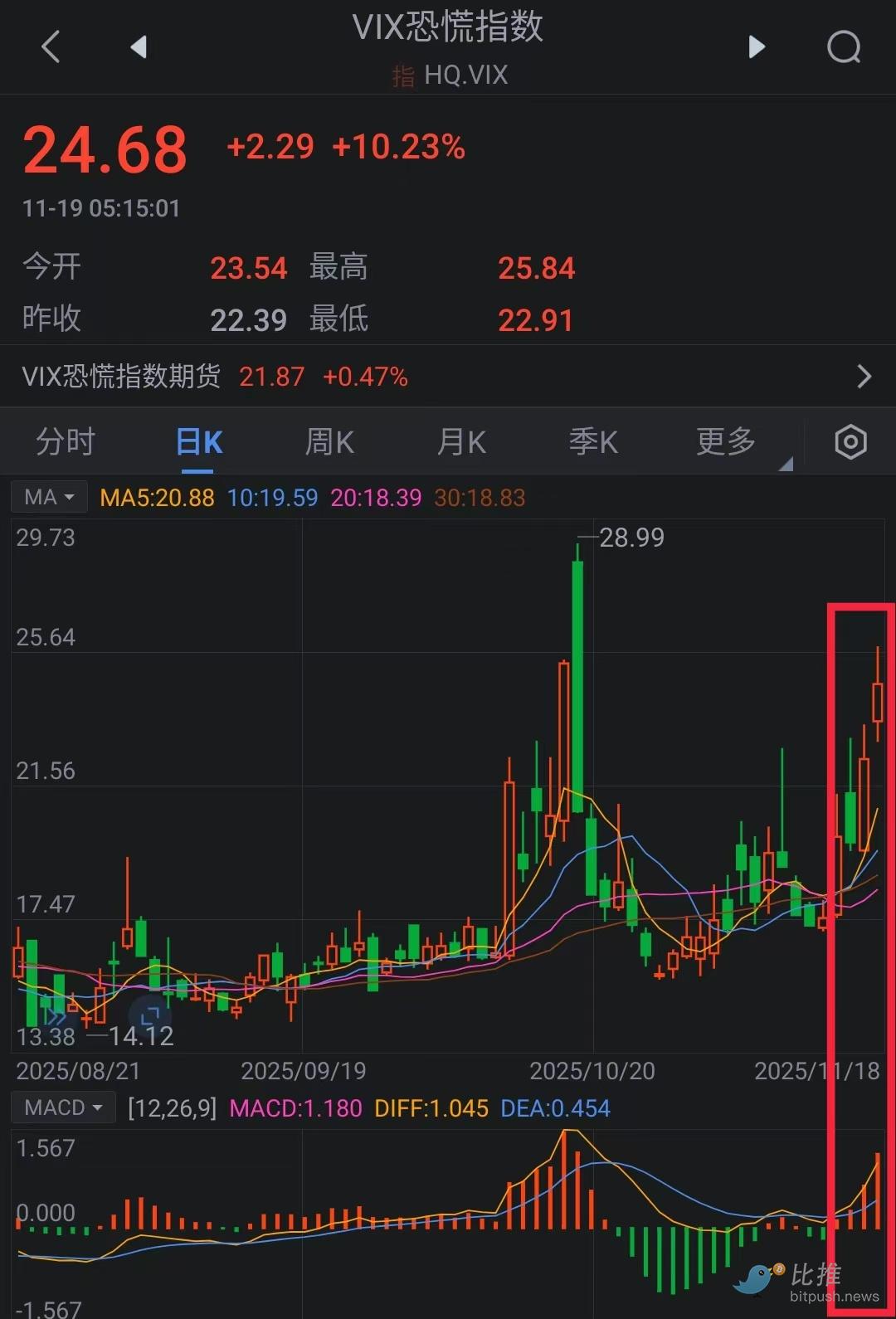Expand the 更多 chart period options
The image size is (896, 1319).
click(727, 442)
